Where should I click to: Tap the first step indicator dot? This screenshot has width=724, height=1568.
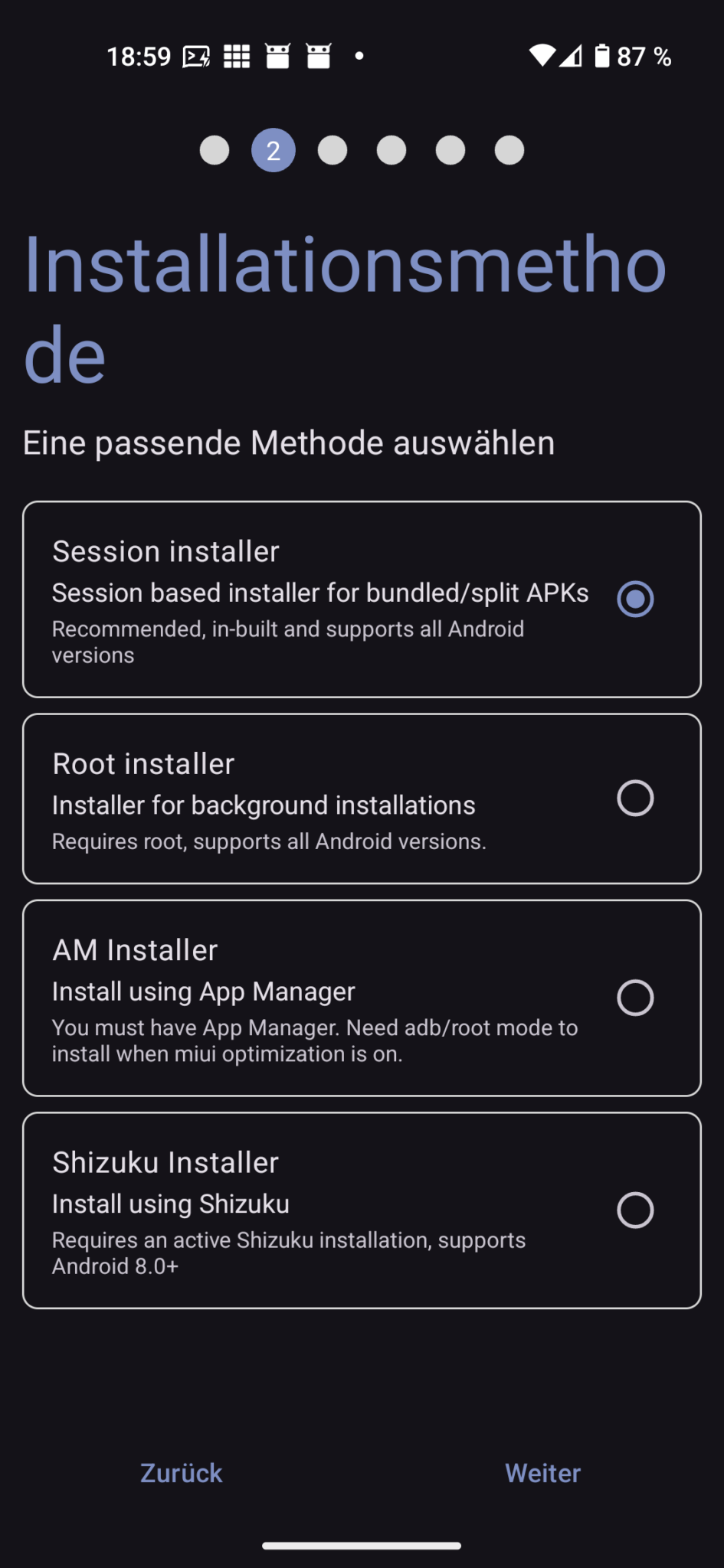point(214,150)
